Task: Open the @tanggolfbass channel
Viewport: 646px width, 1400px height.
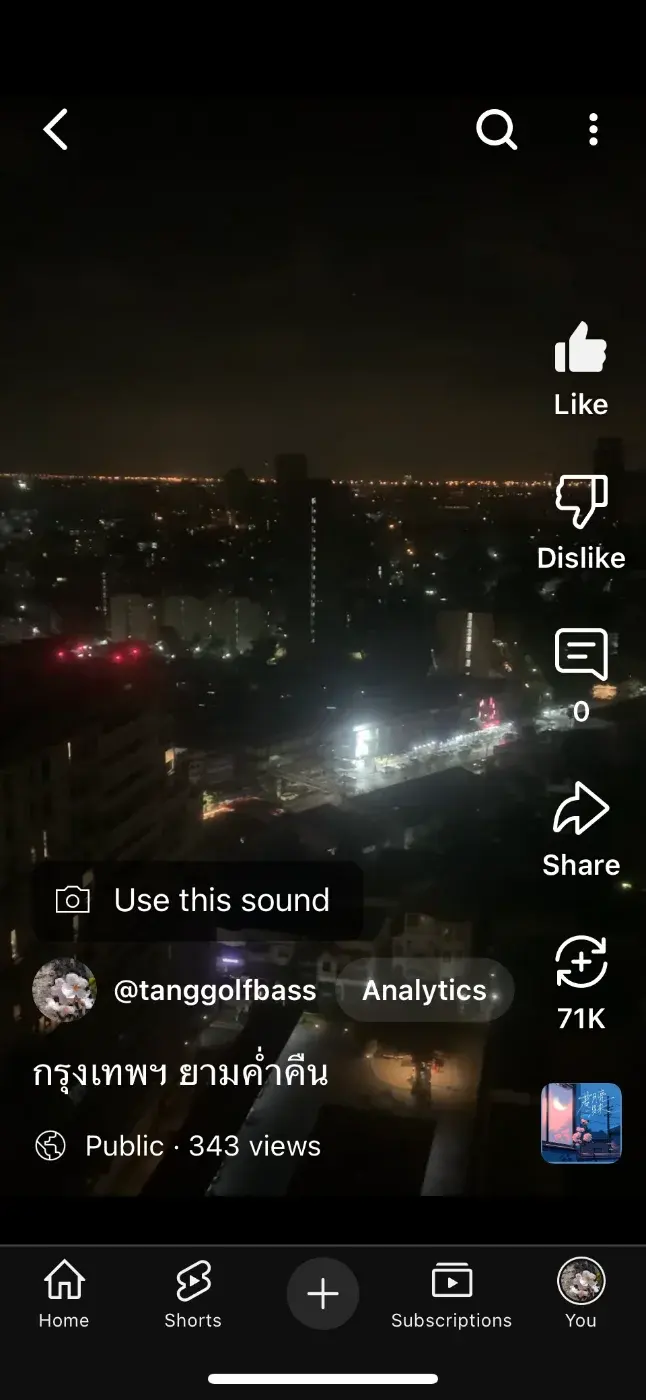Action: [x=214, y=990]
